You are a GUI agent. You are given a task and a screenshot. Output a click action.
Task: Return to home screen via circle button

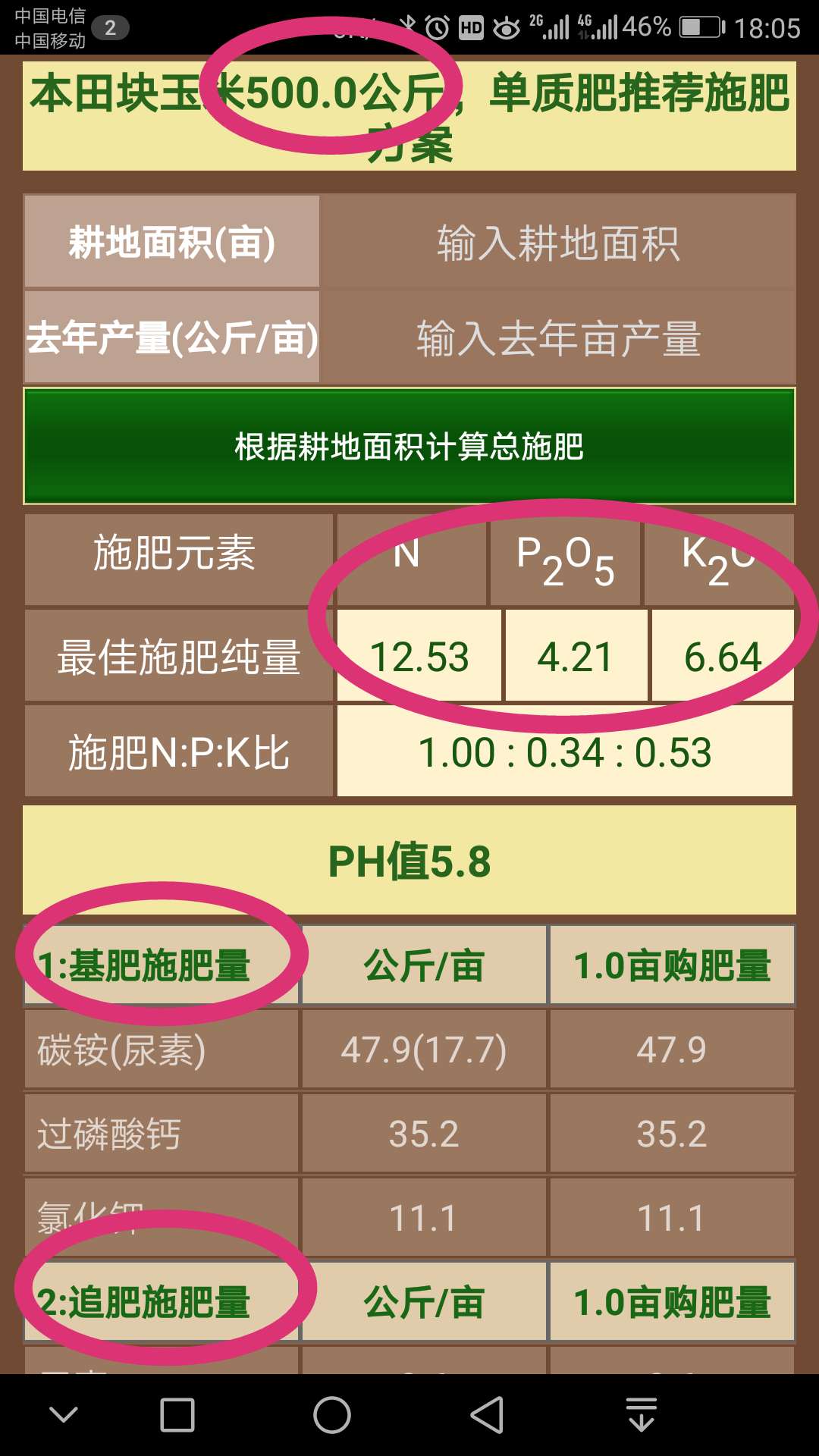332,1415
